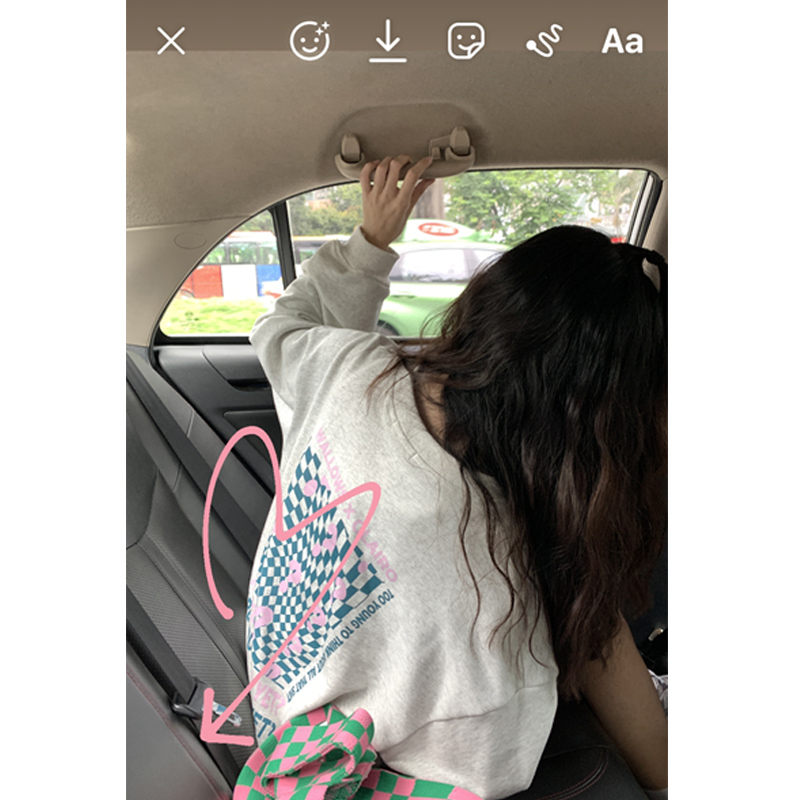The width and height of the screenshot is (800, 800).
Task: Add text with the Aa tool
Action: pyautogui.click(x=622, y=41)
